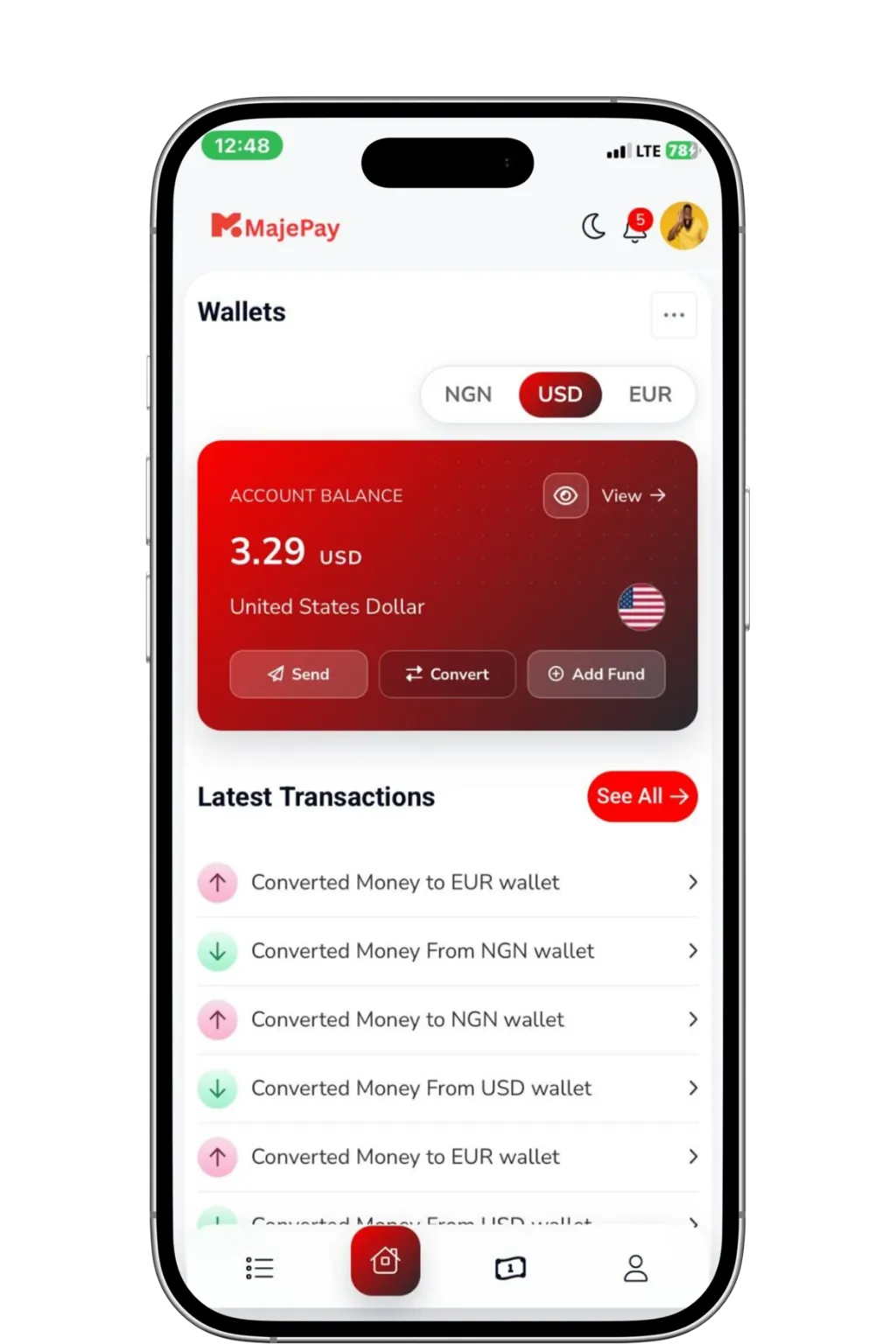Switch to the EUR wallet
This screenshot has width=896, height=1344.
pos(650,395)
